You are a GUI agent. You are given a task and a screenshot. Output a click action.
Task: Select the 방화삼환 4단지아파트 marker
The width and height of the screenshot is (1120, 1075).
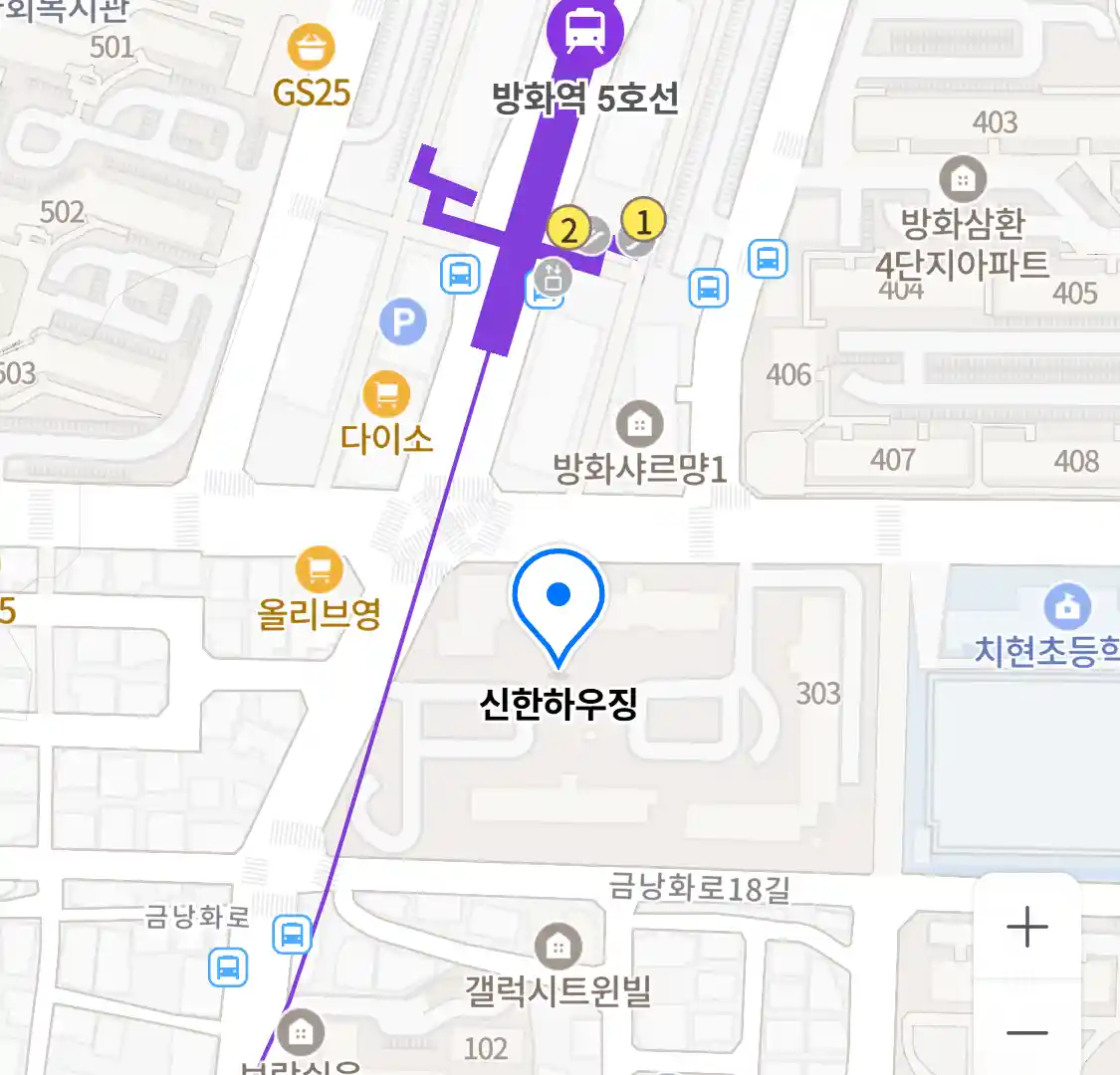click(962, 179)
